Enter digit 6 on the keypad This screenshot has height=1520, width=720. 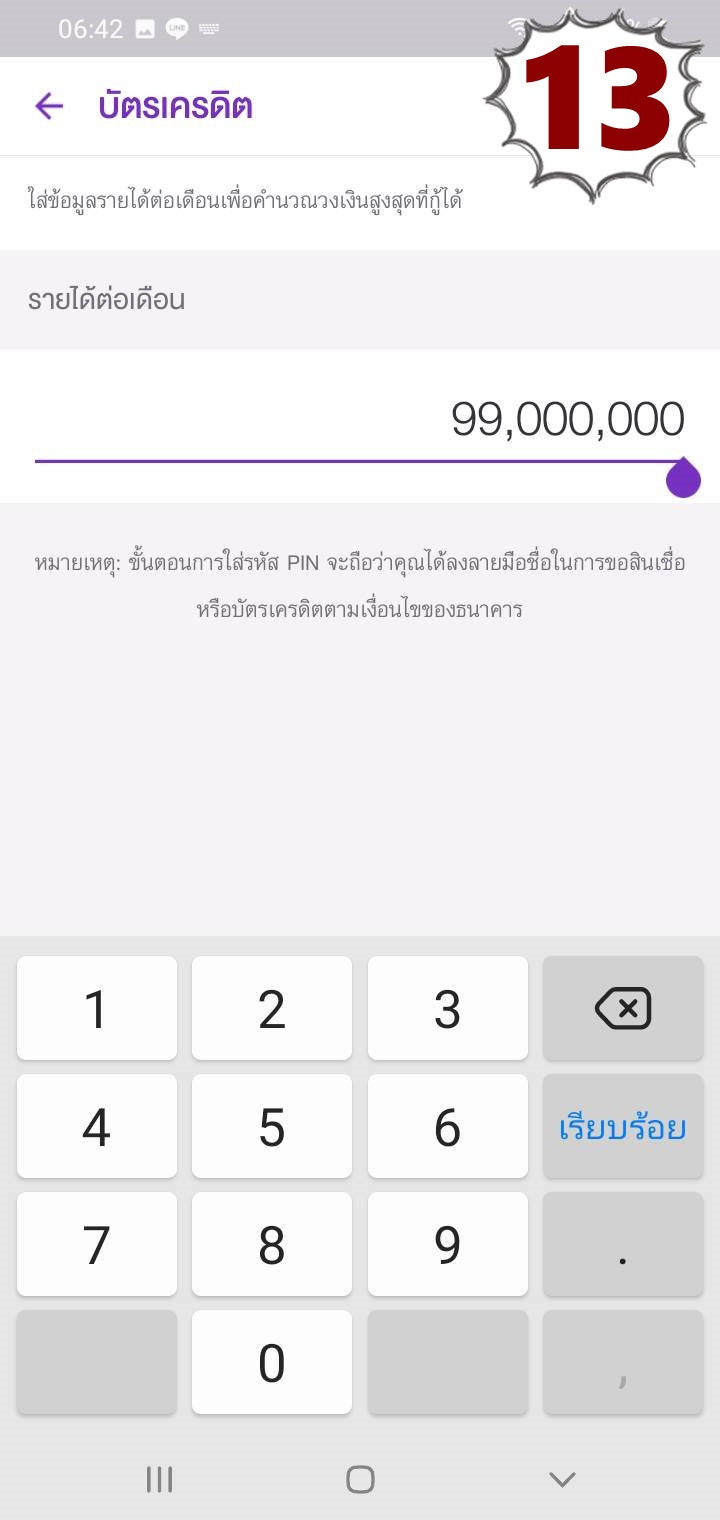(447, 1127)
